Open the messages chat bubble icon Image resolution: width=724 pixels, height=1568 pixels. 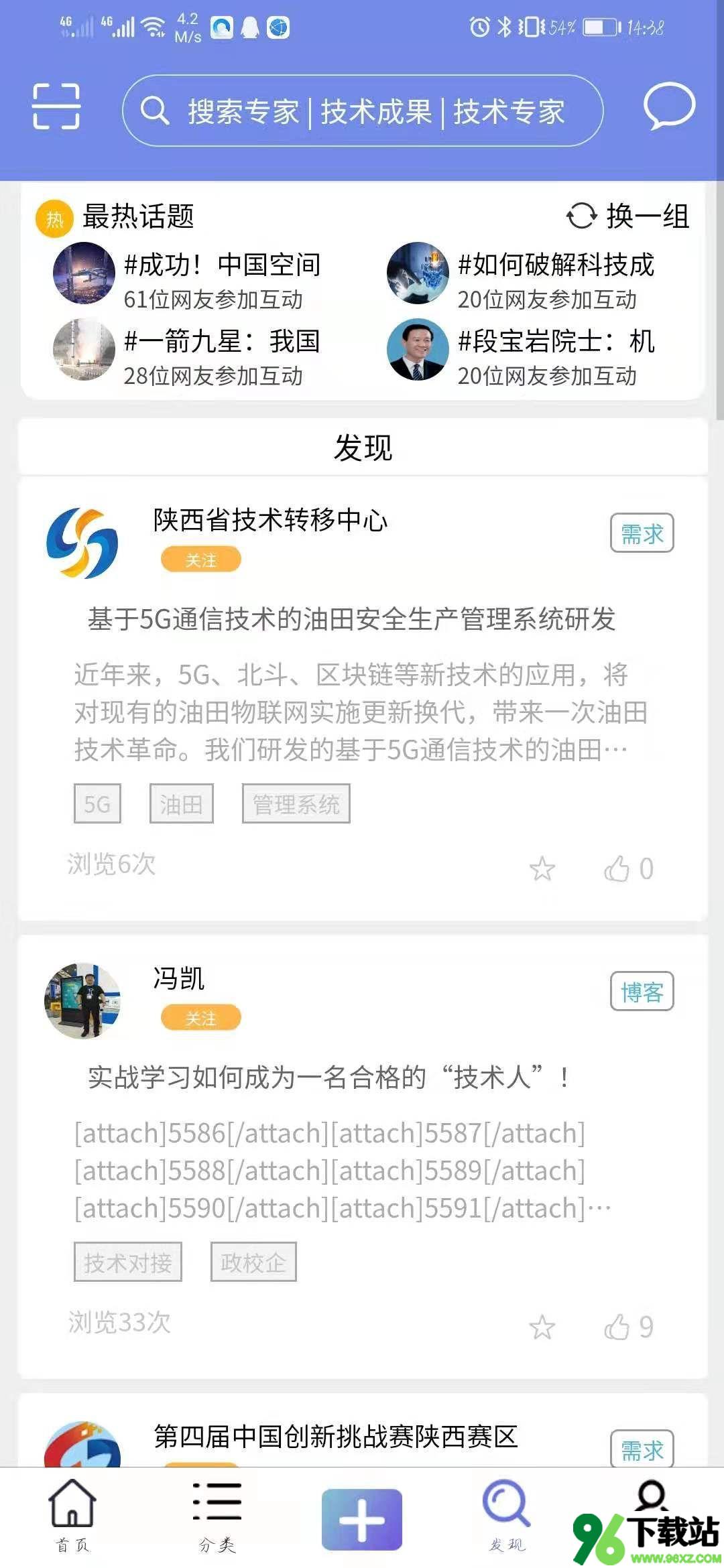tap(668, 106)
